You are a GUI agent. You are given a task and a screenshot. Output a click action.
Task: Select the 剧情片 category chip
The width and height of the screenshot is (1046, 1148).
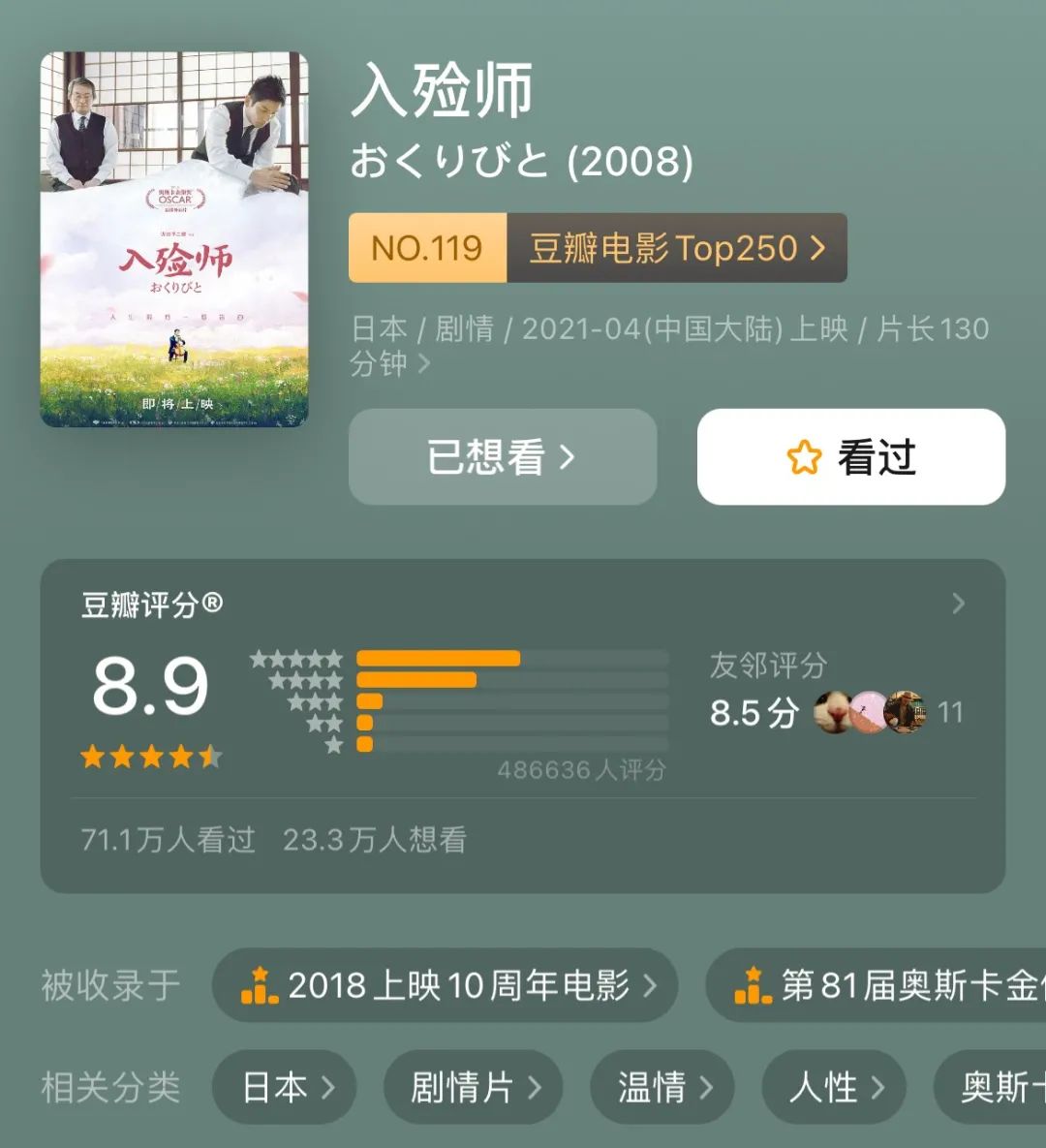(x=473, y=1087)
